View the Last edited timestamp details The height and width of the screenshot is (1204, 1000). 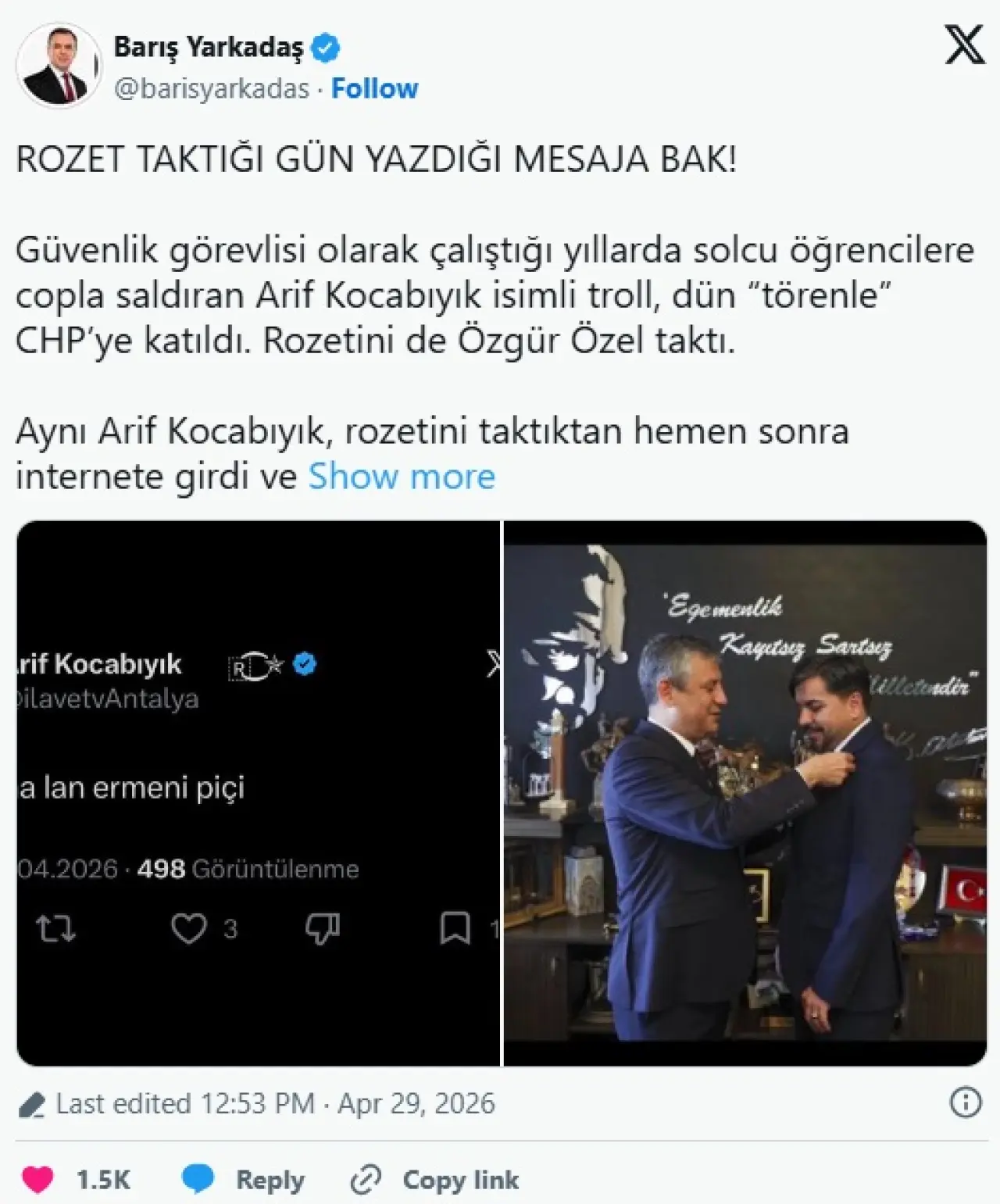275,1103
